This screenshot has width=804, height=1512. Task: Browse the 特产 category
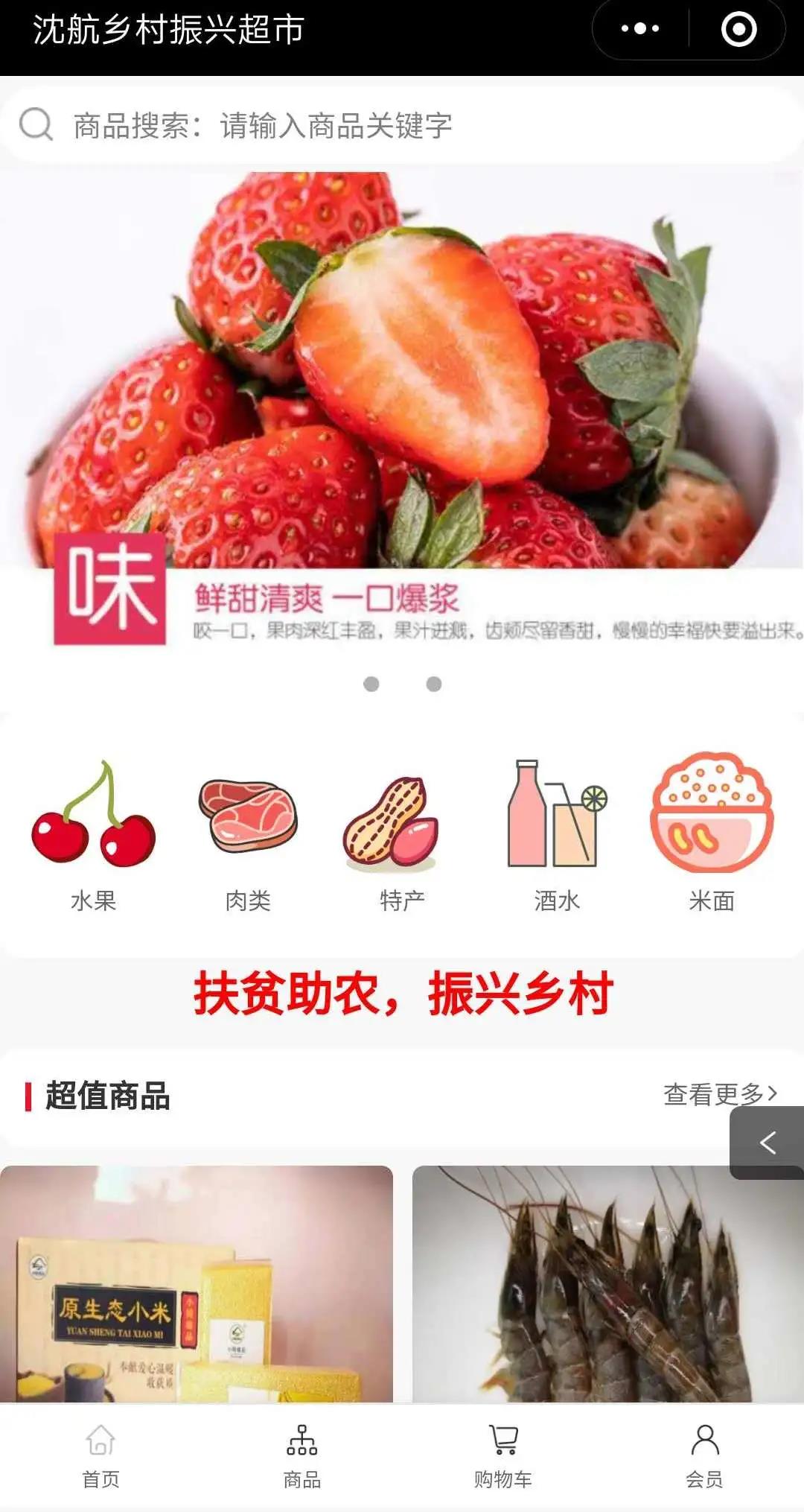(x=402, y=834)
